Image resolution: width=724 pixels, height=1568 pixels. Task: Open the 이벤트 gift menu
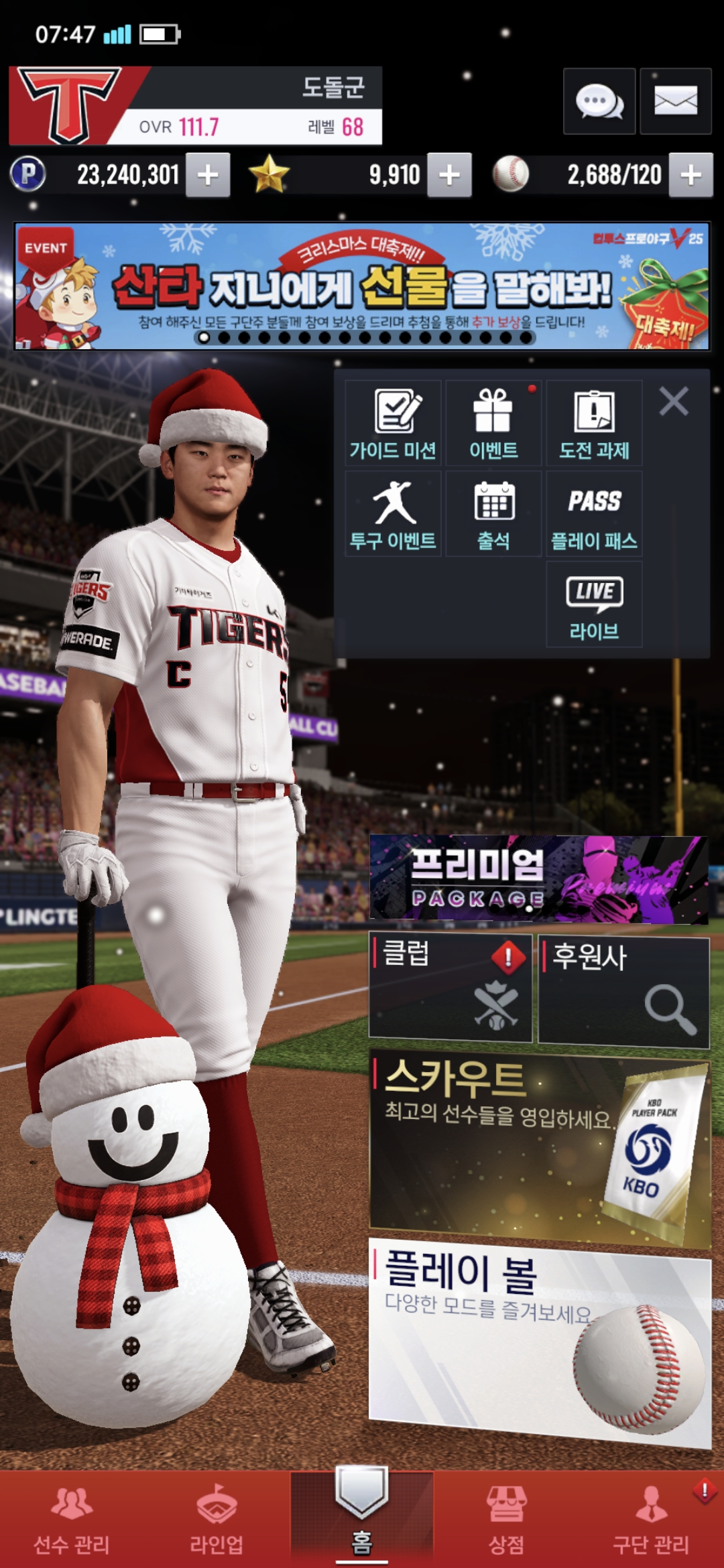pos(493,423)
